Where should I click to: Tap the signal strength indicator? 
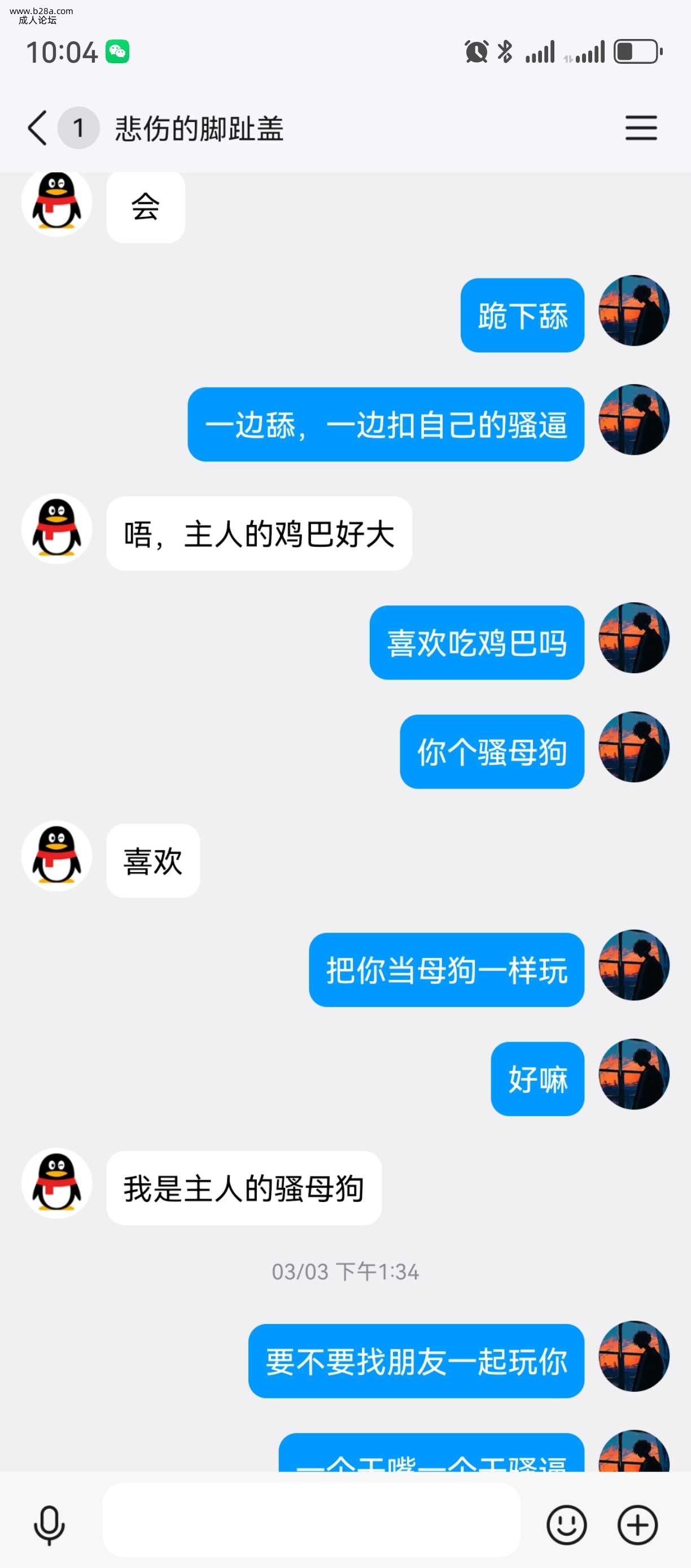(x=541, y=53)
